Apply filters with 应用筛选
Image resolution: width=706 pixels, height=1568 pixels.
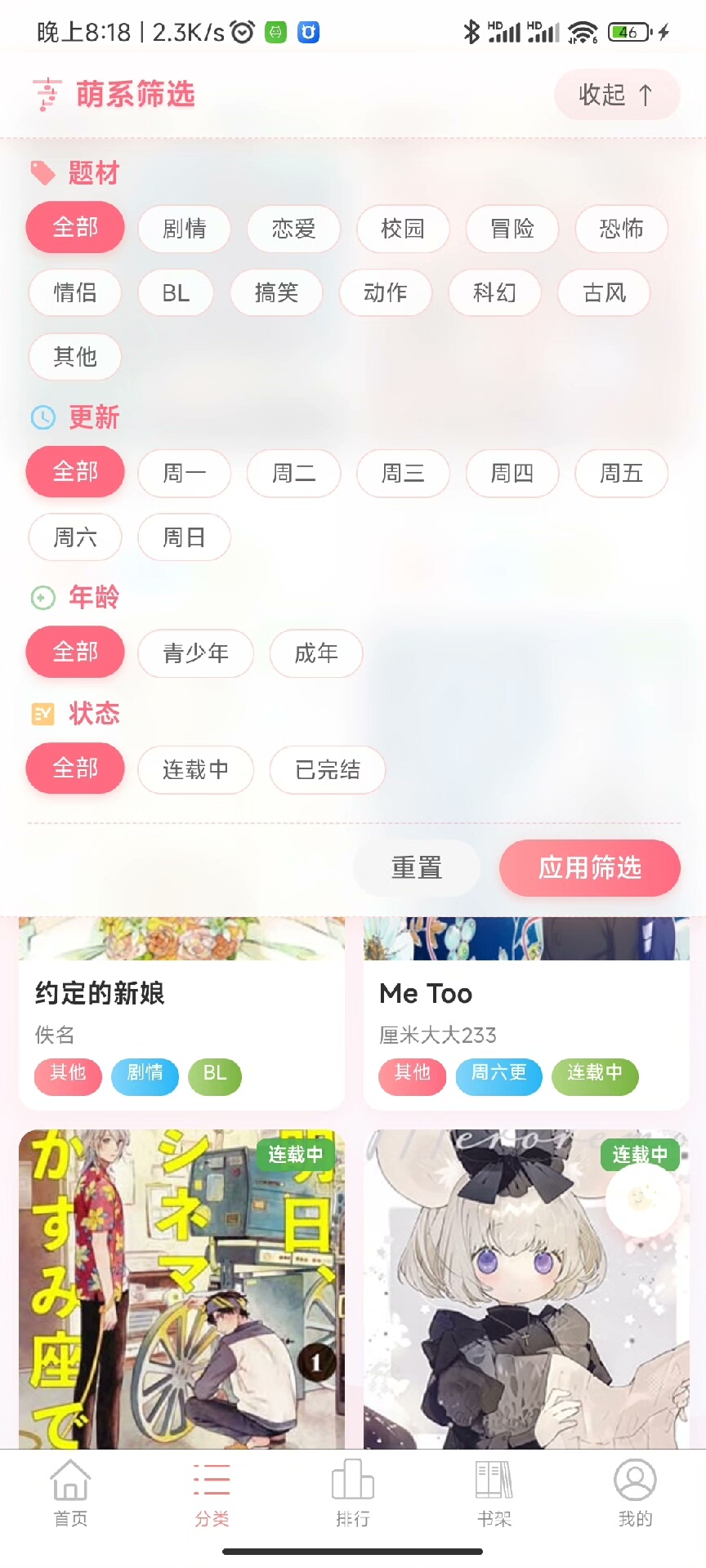[x=589, y=867]
